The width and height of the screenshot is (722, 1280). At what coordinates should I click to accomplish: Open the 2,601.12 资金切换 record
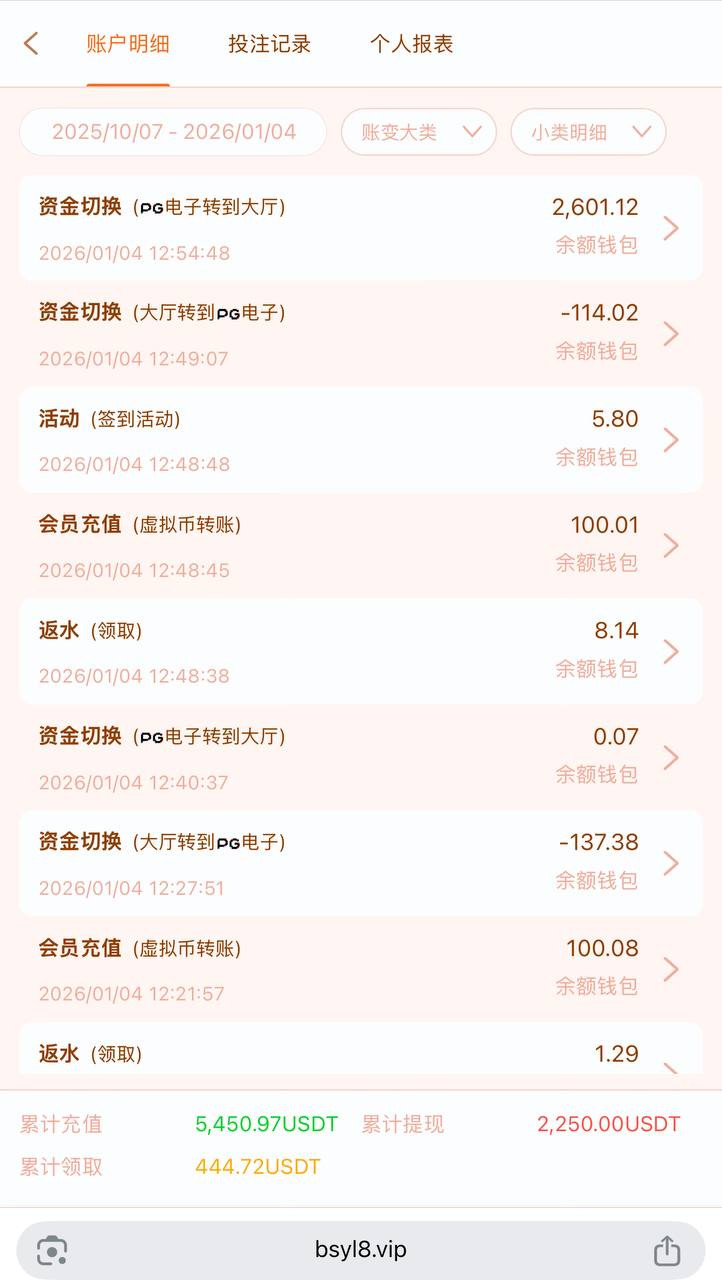point(360,228)
